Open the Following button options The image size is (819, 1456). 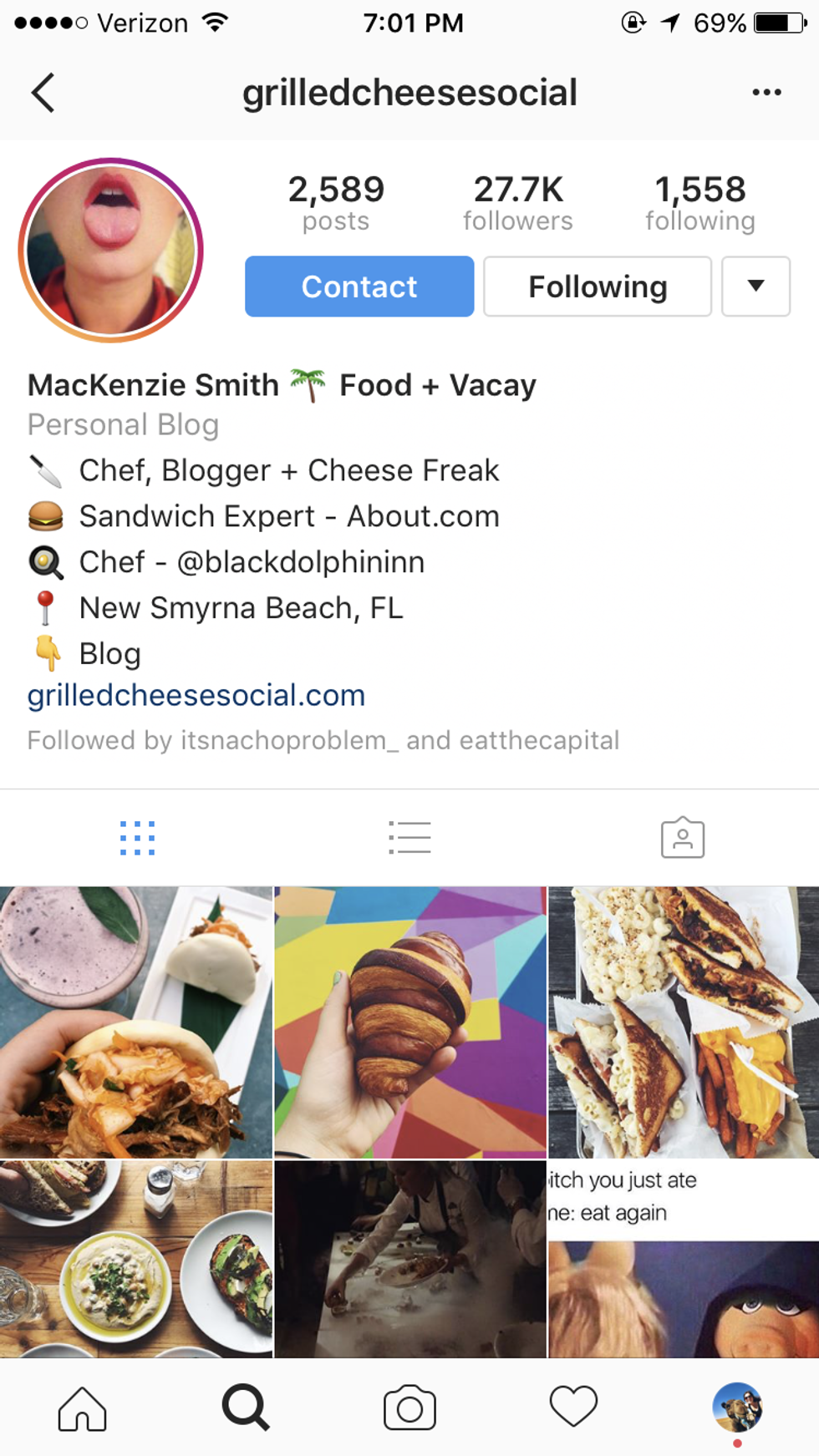coord(598,287)
